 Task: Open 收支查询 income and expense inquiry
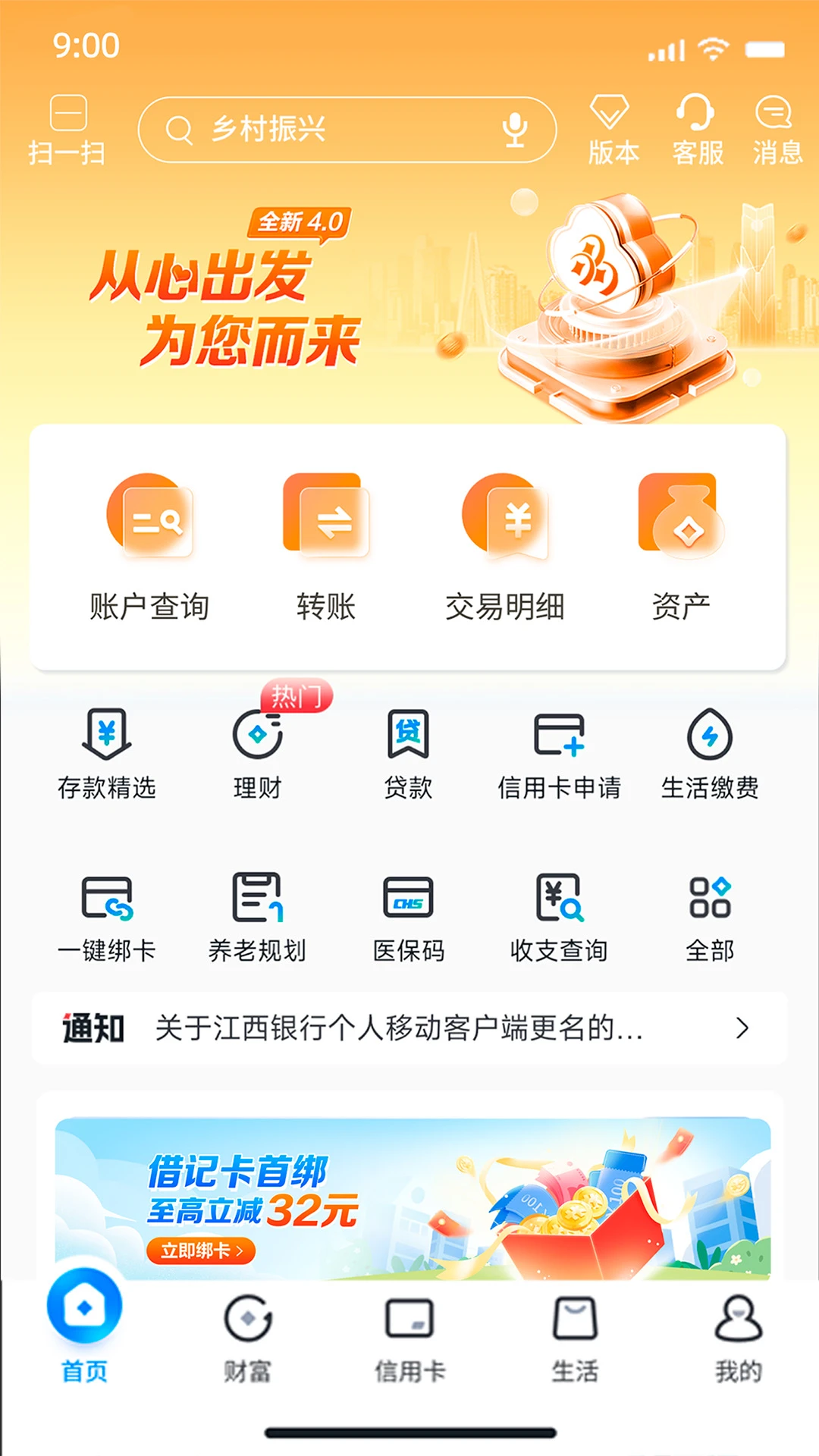click(x=561, y=918)
